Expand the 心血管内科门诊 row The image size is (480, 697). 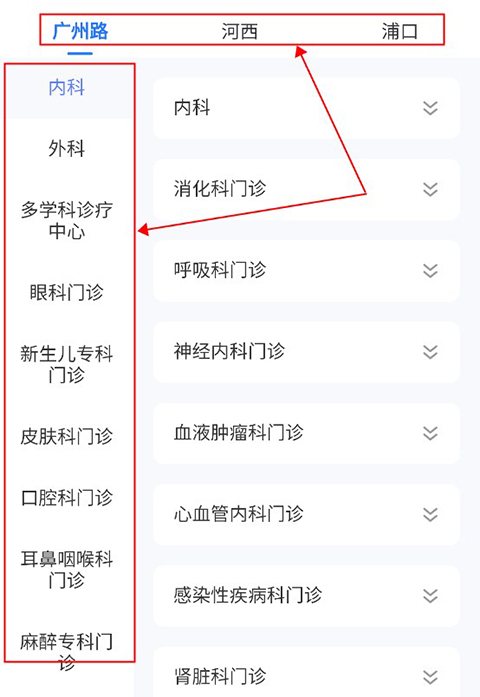point(306,515)
